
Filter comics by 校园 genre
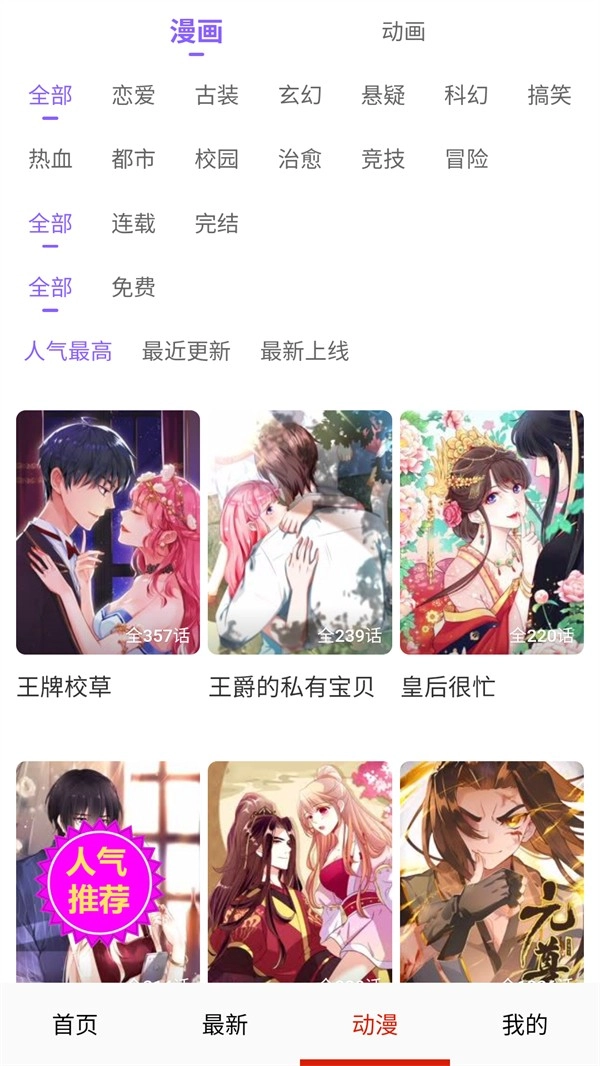point(217,159)
